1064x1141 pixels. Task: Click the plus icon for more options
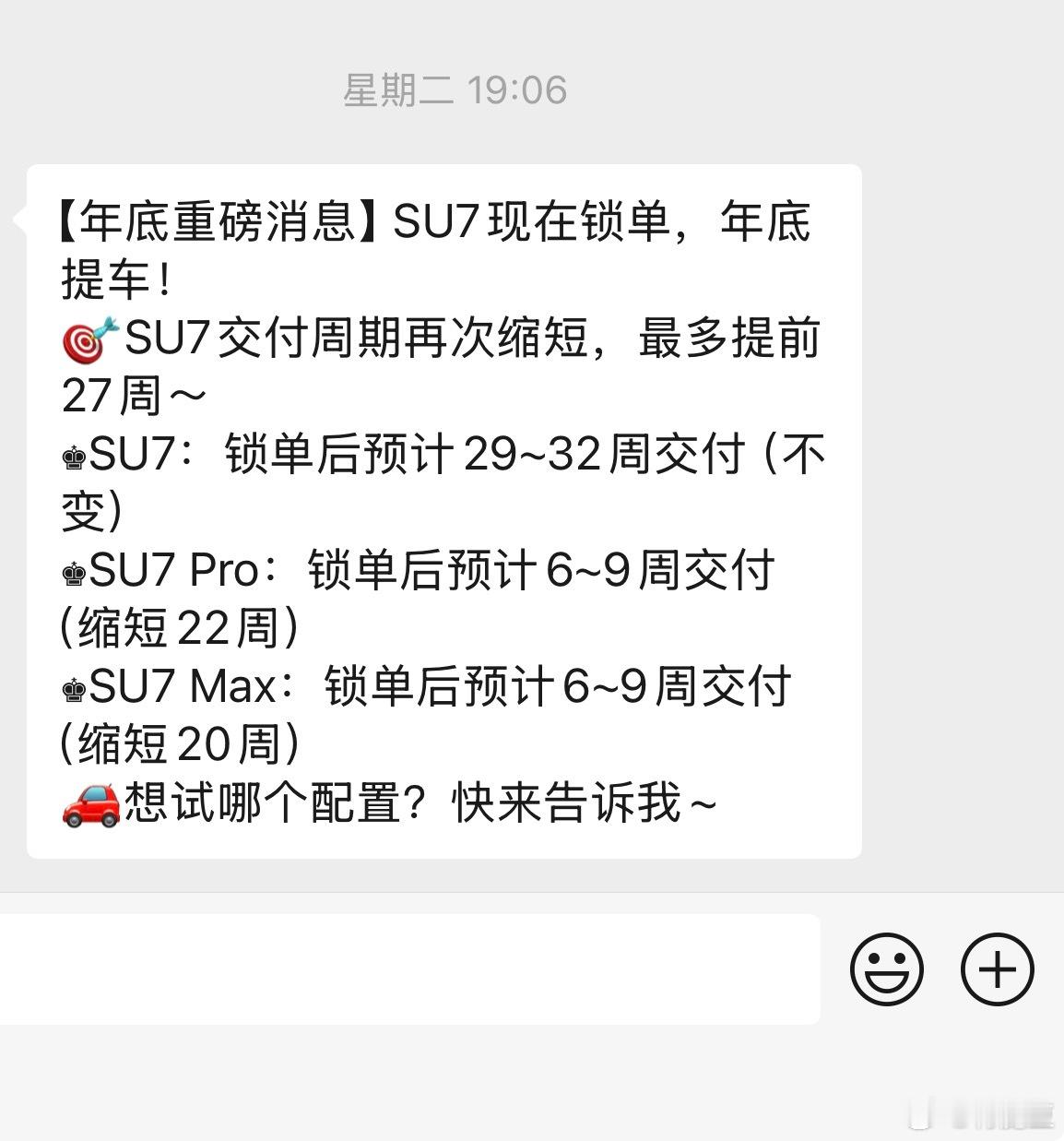996,969
